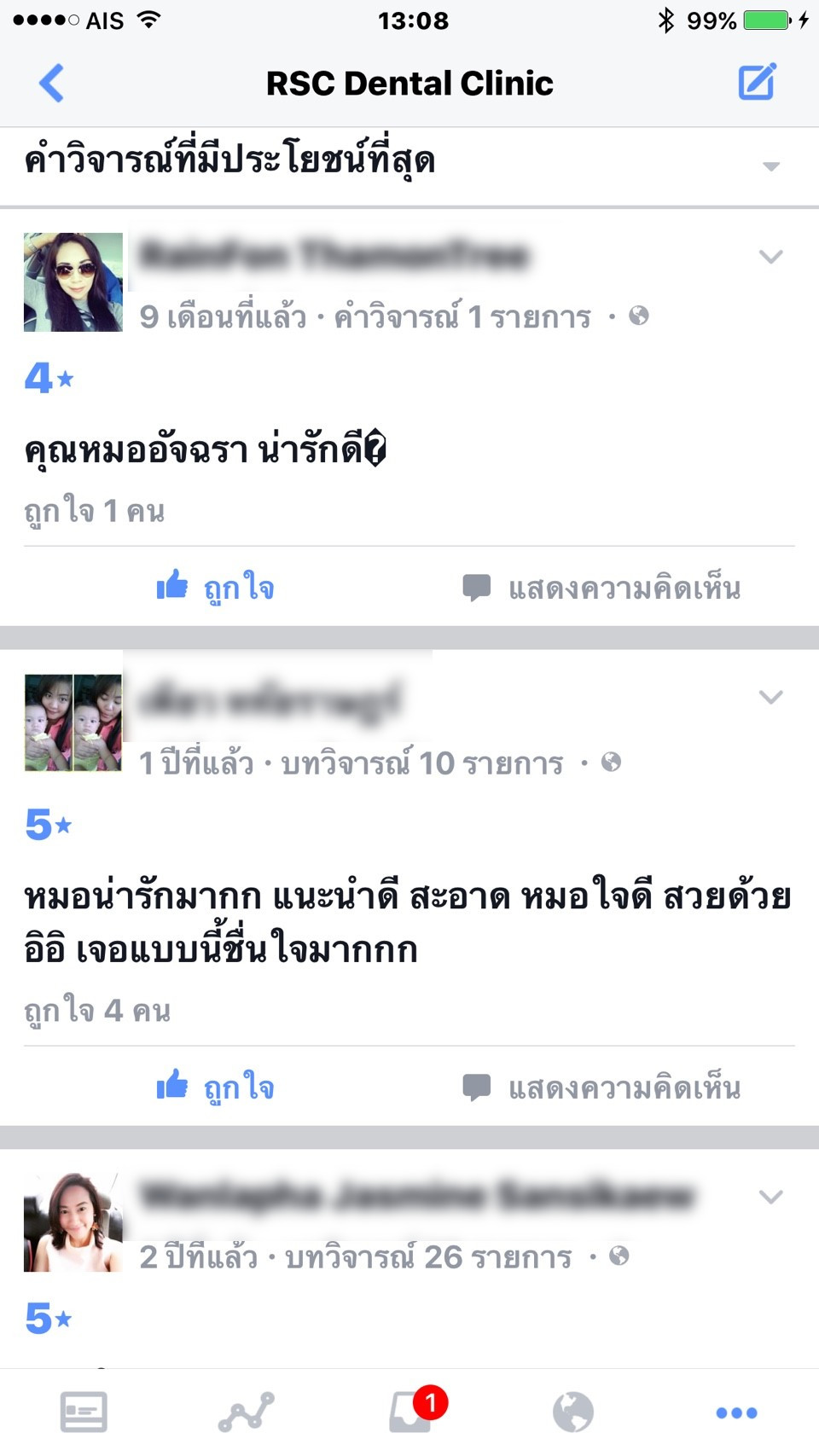View who liked: ถูกใจ 4 คน

tap(97, 1011)
